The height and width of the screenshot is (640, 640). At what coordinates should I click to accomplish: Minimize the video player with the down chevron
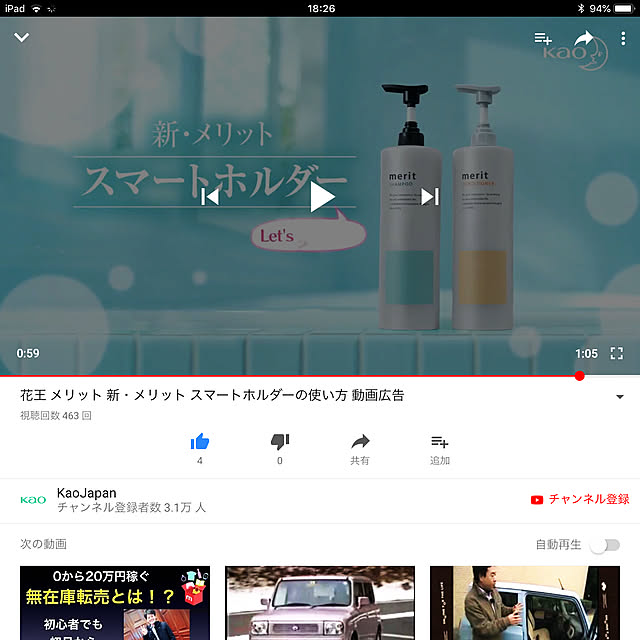[22, 38]
